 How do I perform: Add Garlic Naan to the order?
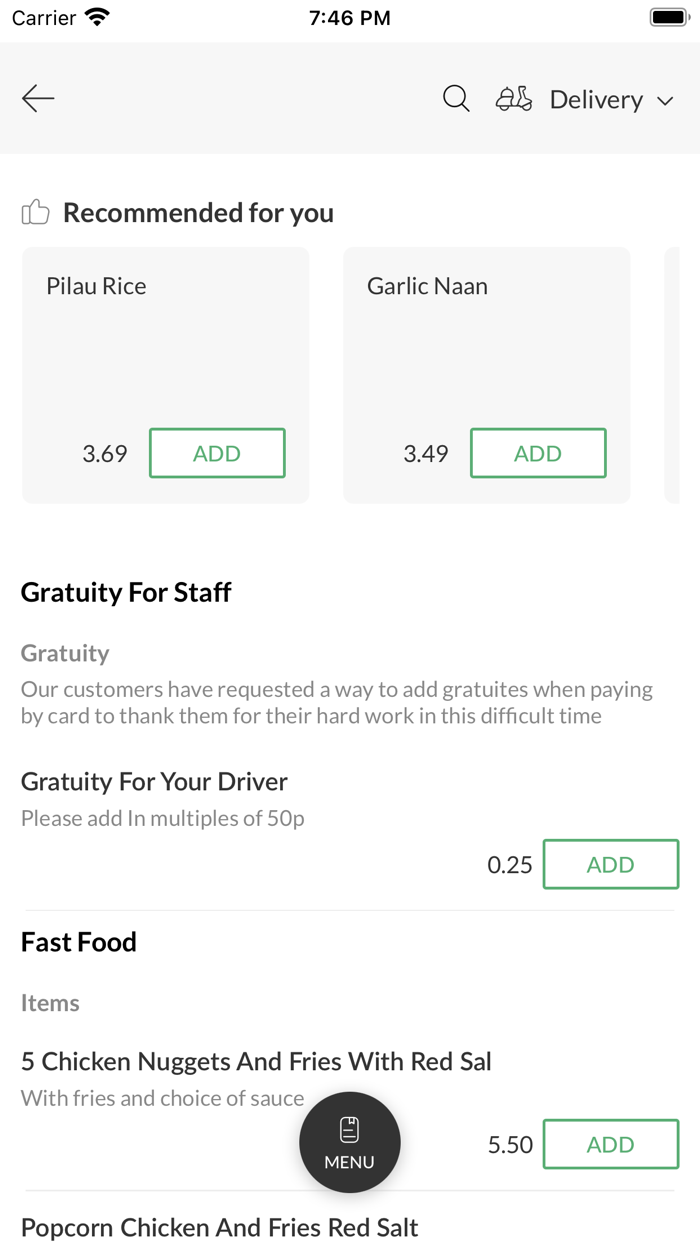point(538,453)
